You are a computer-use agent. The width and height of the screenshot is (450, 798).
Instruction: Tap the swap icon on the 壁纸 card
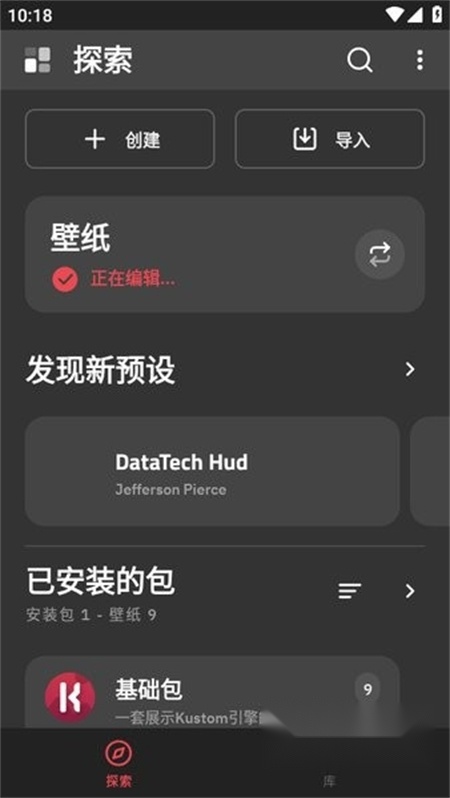click(380, 254)
